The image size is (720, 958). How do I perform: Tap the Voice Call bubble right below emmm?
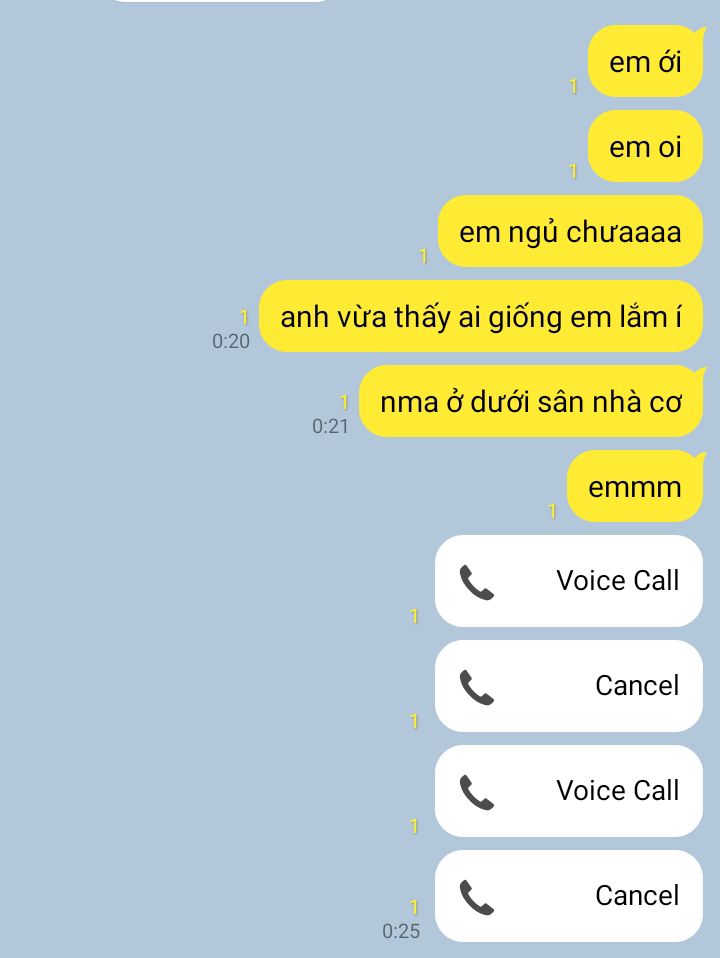tap(568, 581)
